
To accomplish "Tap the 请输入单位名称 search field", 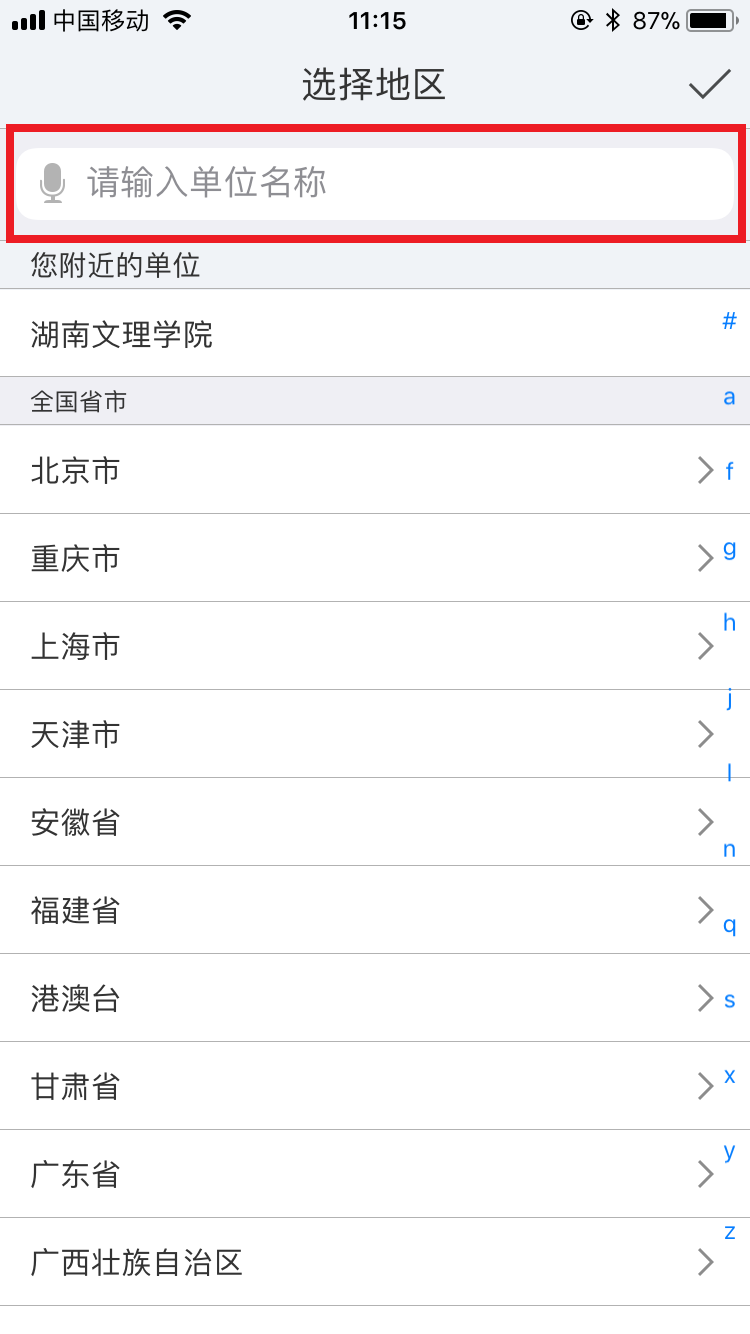I will point(375,184).
